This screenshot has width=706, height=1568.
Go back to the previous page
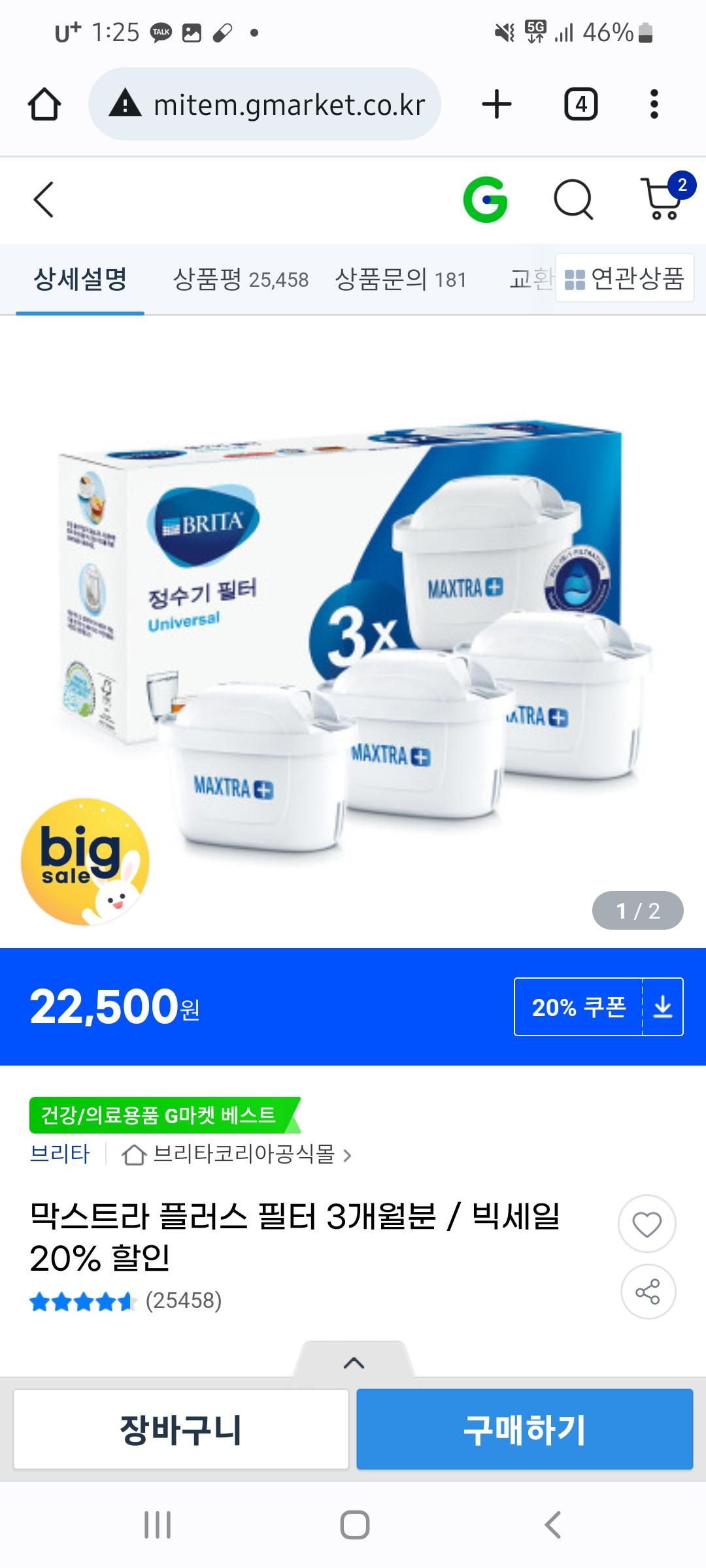(x=43, y=199)
